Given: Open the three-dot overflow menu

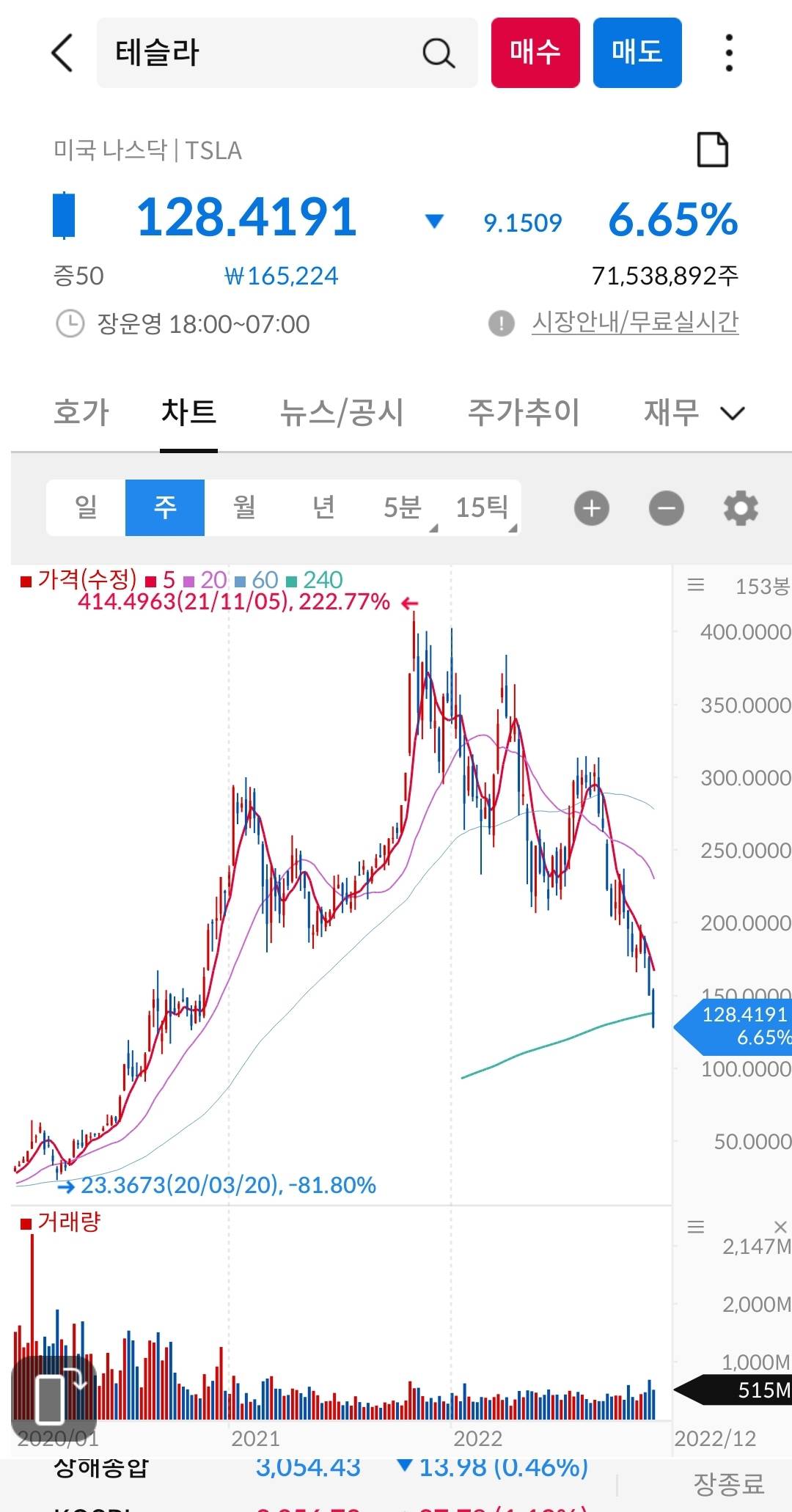Looking at the screenshot, I should [728, 53].
